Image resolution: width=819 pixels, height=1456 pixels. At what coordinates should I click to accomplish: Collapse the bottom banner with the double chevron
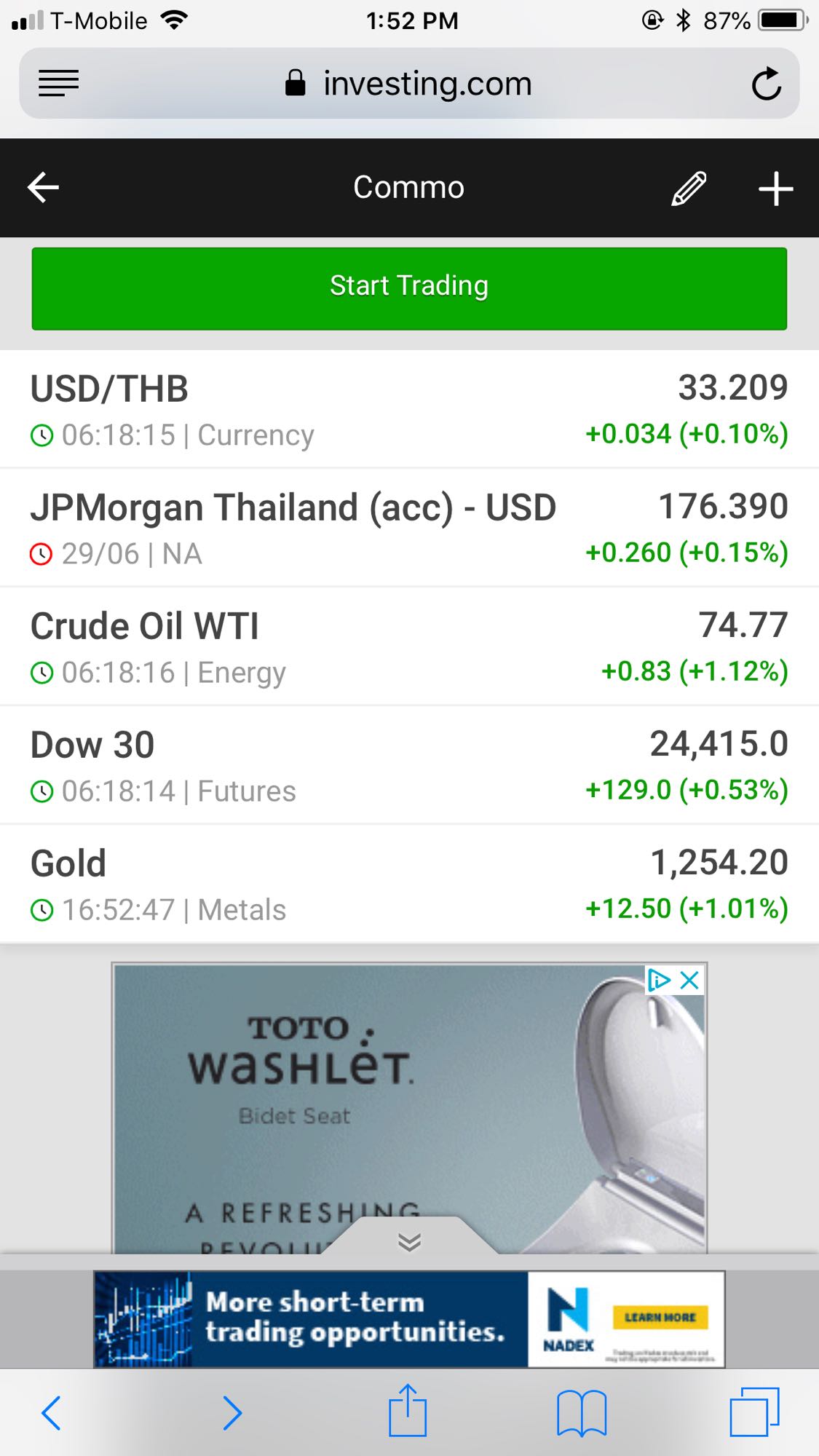(410, 1241)
